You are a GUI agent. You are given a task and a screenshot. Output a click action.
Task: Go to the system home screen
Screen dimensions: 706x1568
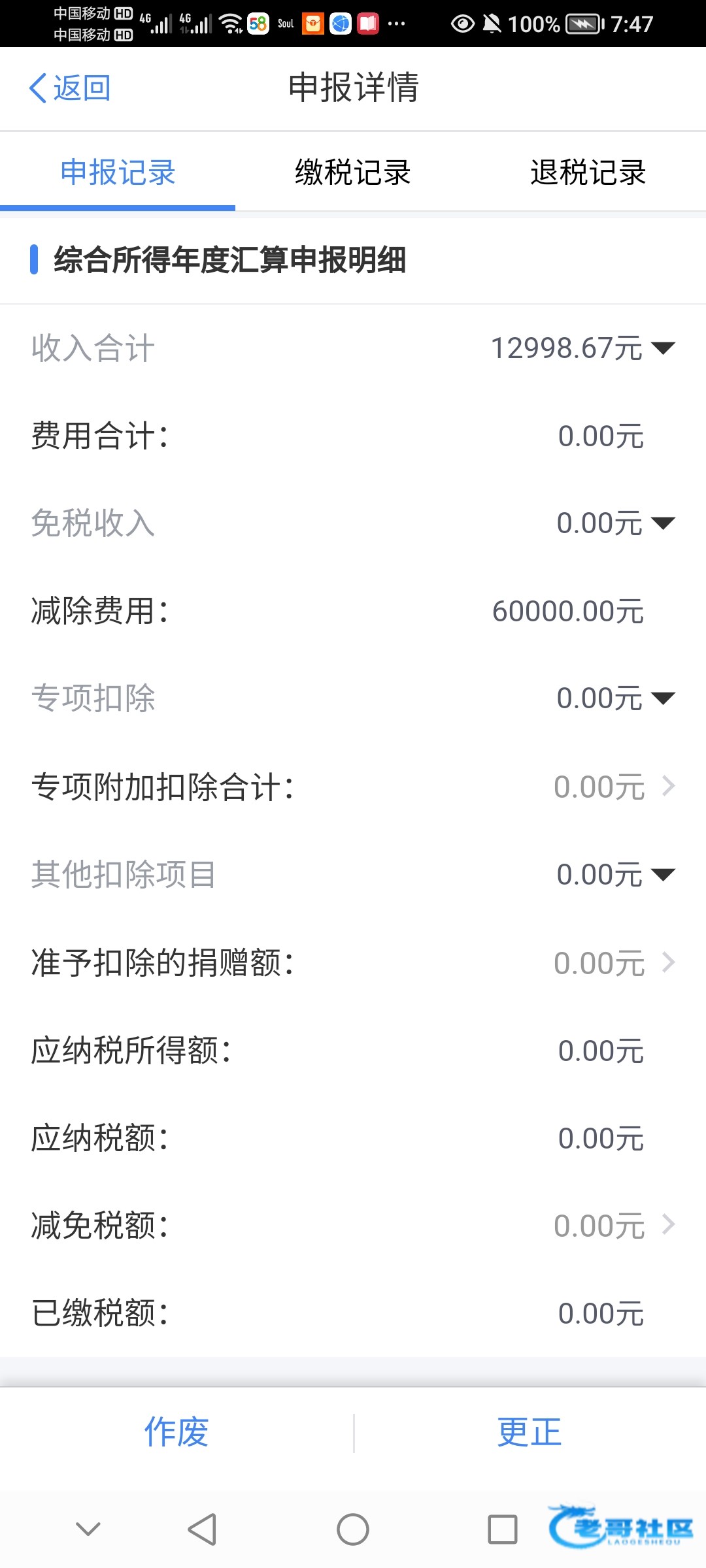tap(353, 1529)
